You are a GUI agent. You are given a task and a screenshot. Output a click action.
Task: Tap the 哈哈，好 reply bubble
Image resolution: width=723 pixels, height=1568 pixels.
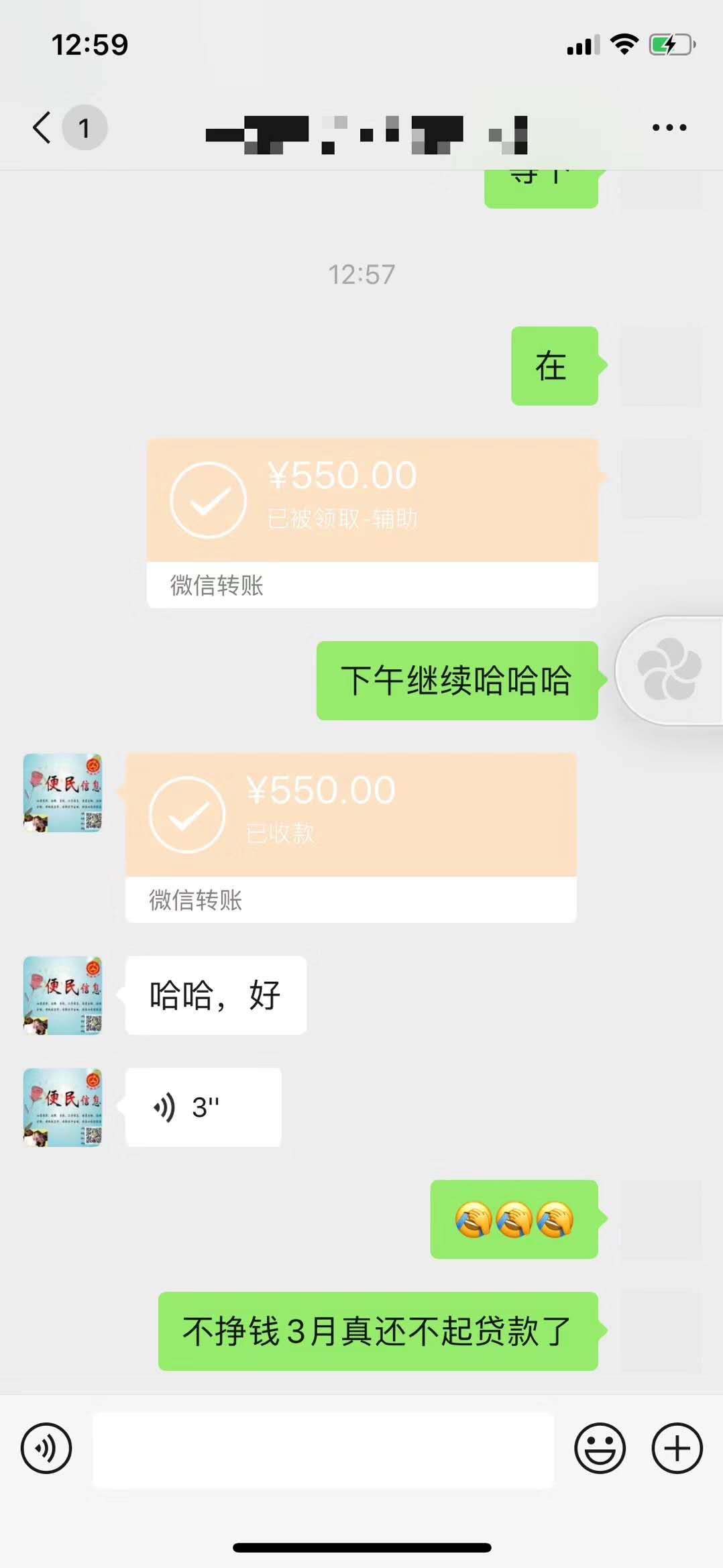coord(215,996)
